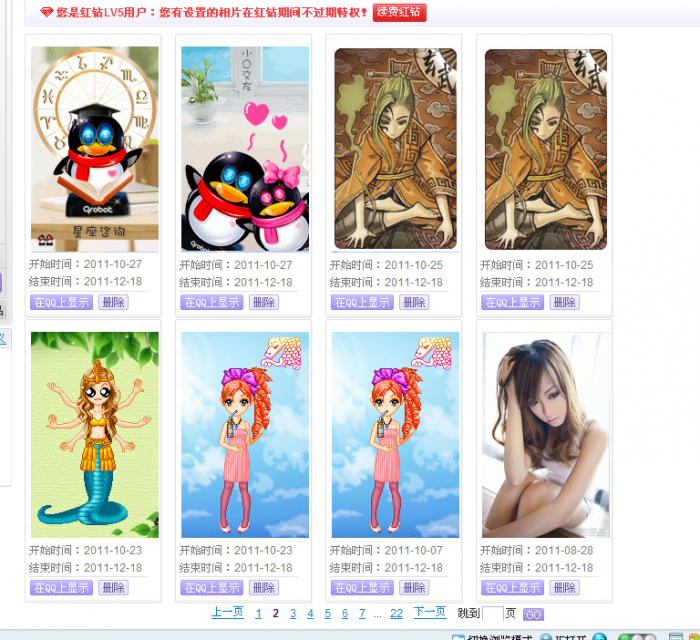Image resolution: width=700 pixels, height=640 pixels.
Task: Open the graduate penguin 星座 photo card
Action: 95,148
